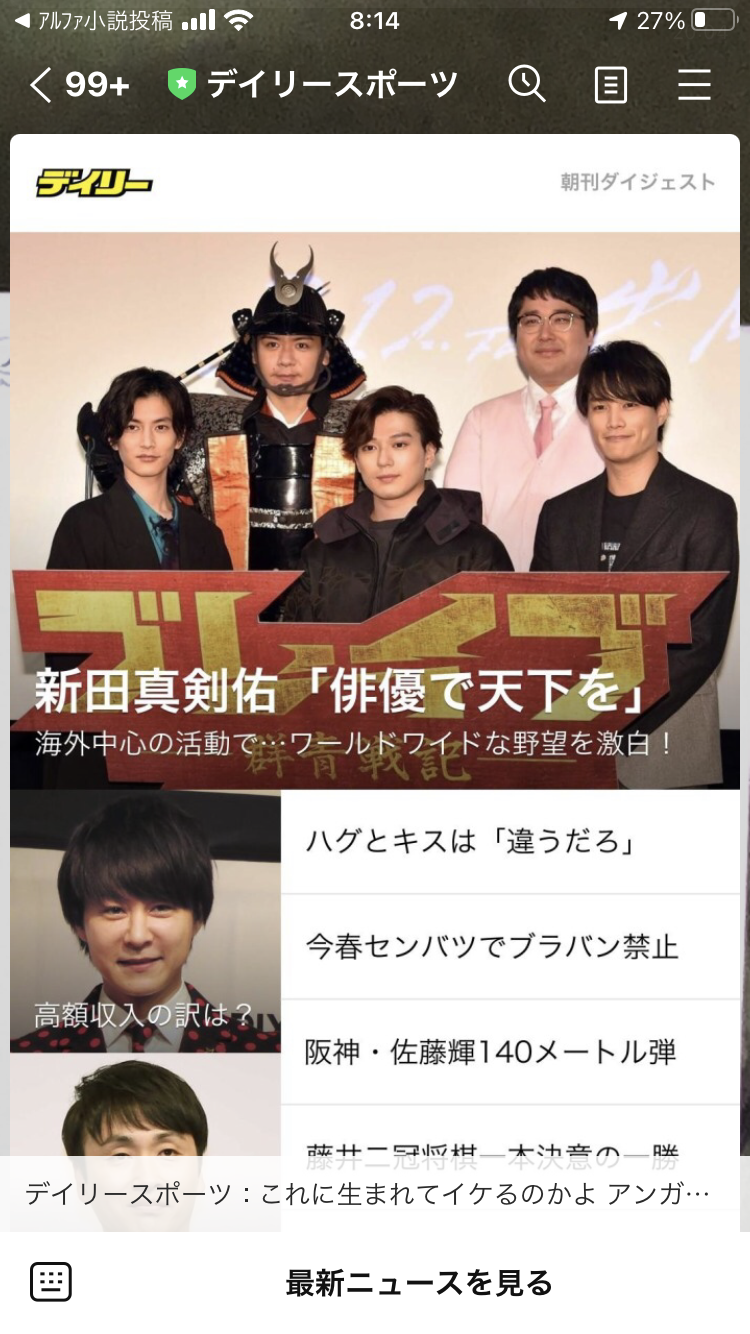Tap the 最新ニュースを見る button
750x1334 pixels.
pyautogui.click(x=418, y=1282)
